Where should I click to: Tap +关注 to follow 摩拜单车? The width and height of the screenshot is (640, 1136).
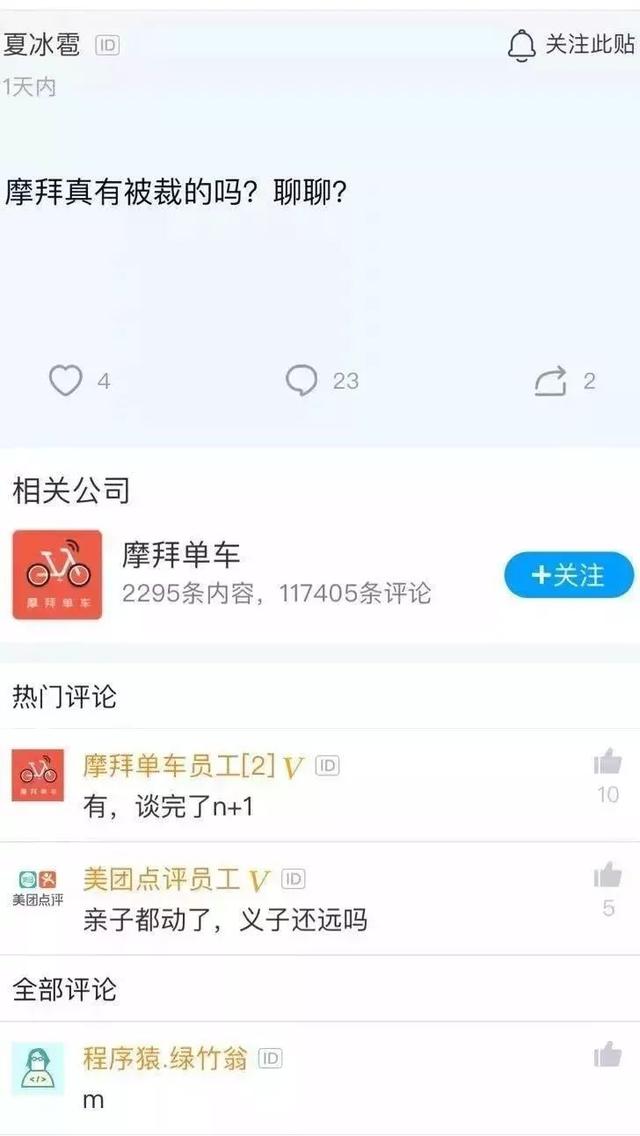click(569, 575)
